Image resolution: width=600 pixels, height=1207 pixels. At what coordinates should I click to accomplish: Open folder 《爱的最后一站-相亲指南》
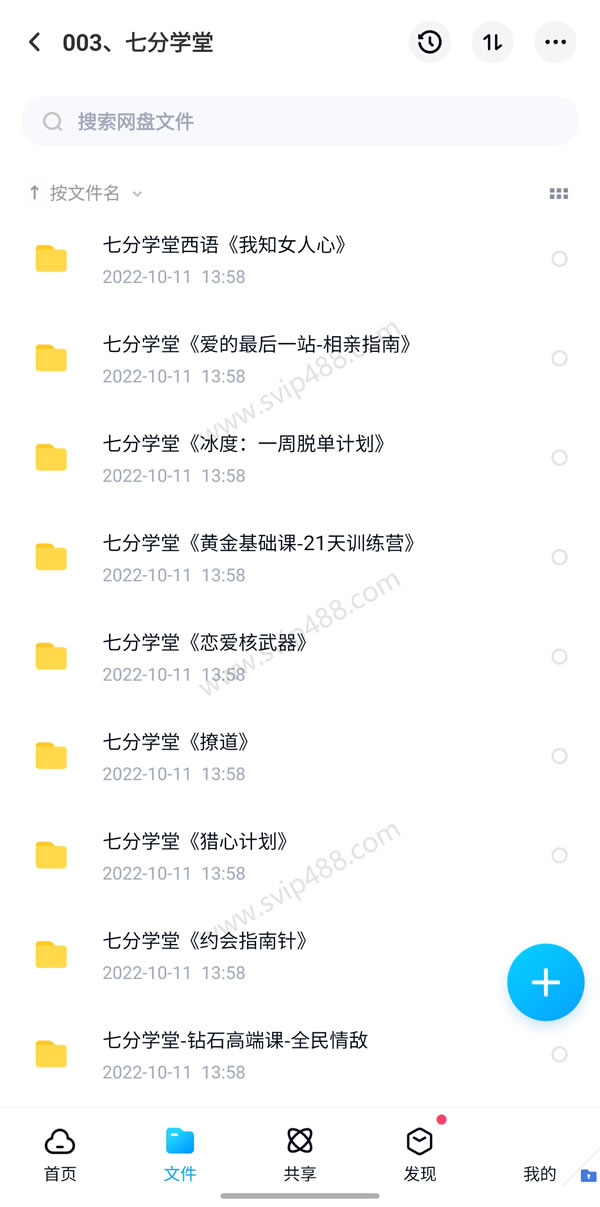coord(258,345)
